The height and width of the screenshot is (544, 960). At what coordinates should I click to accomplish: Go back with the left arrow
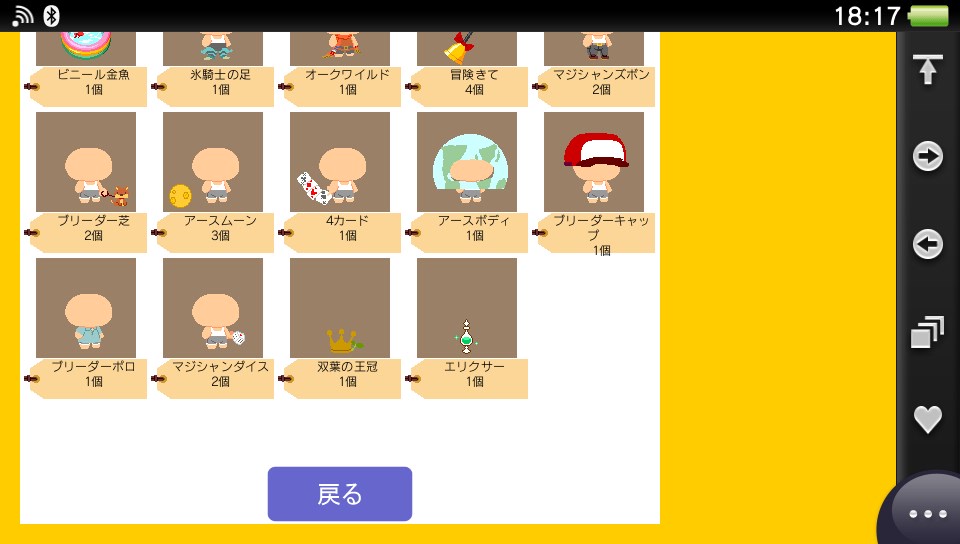pos(928,244)
